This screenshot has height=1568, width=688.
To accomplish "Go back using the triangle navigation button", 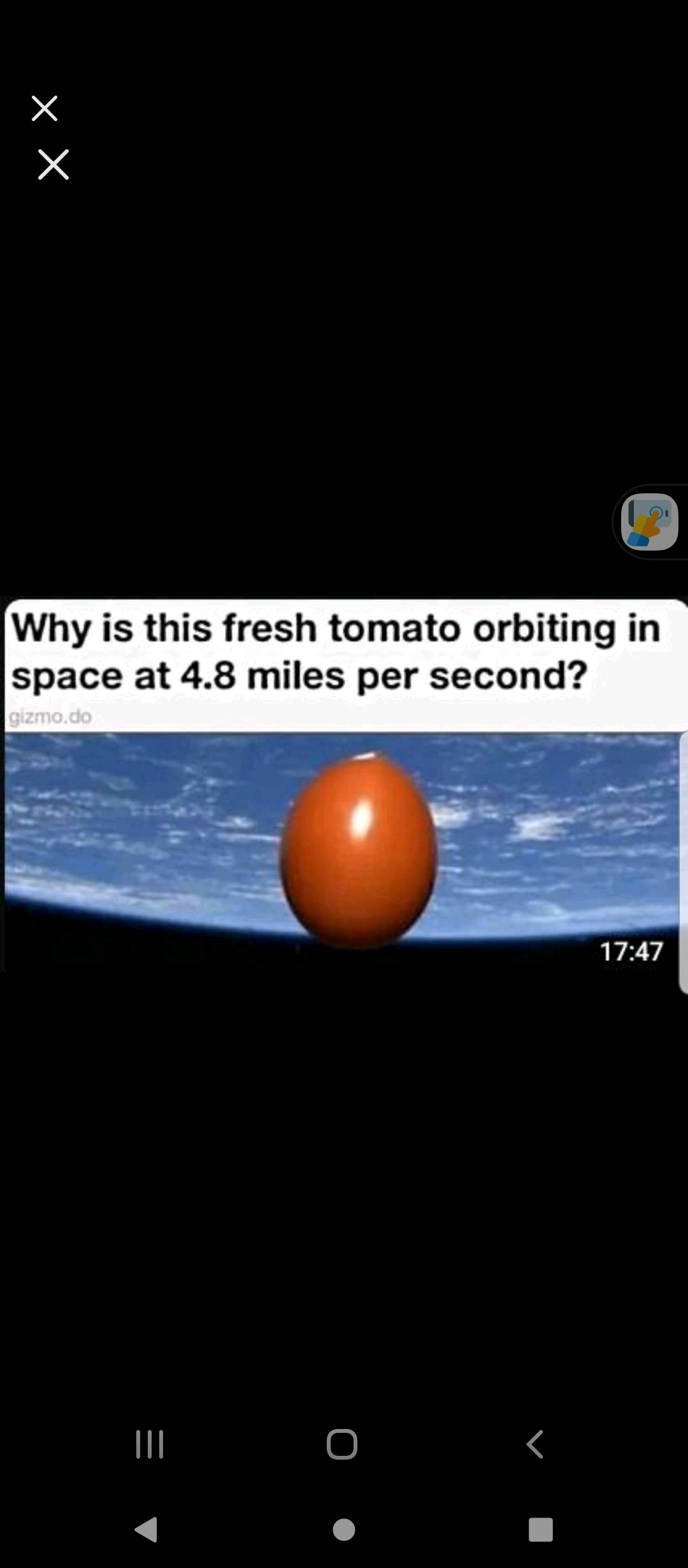I will click(x=147, y=1529).
